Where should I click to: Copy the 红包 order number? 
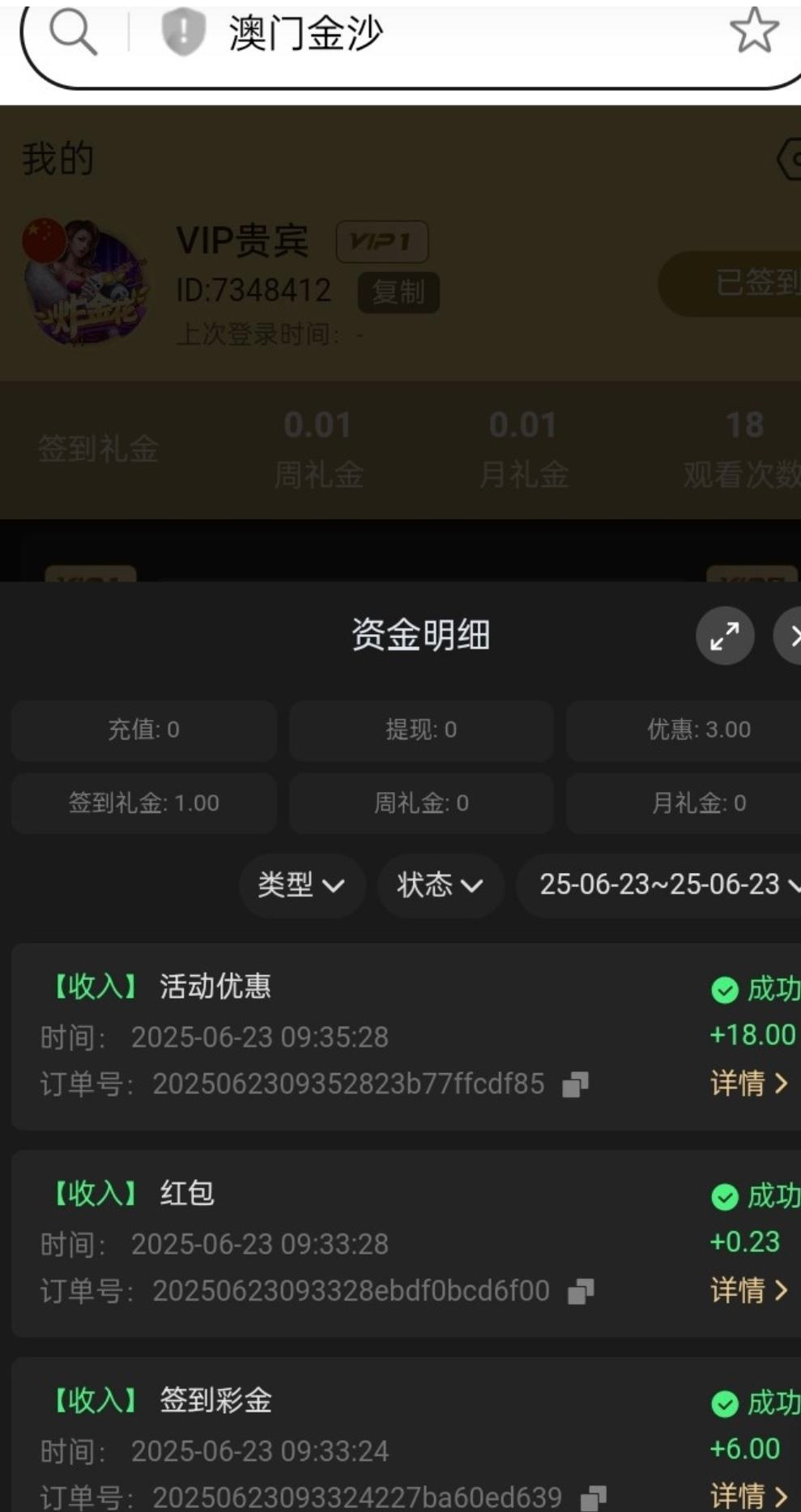pyautogui.click(x=581, y=1292)
